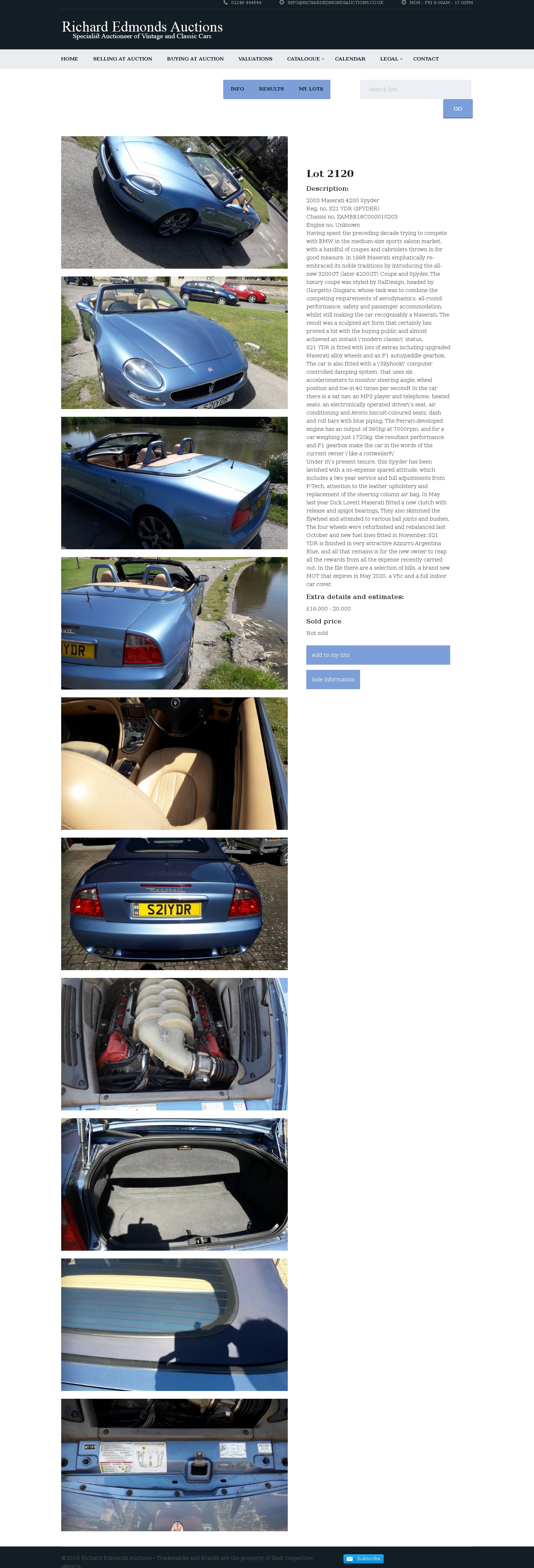This screenshot has width=534, height=1568.
Task: Switch to the Results tab
Action: [271, 89]
